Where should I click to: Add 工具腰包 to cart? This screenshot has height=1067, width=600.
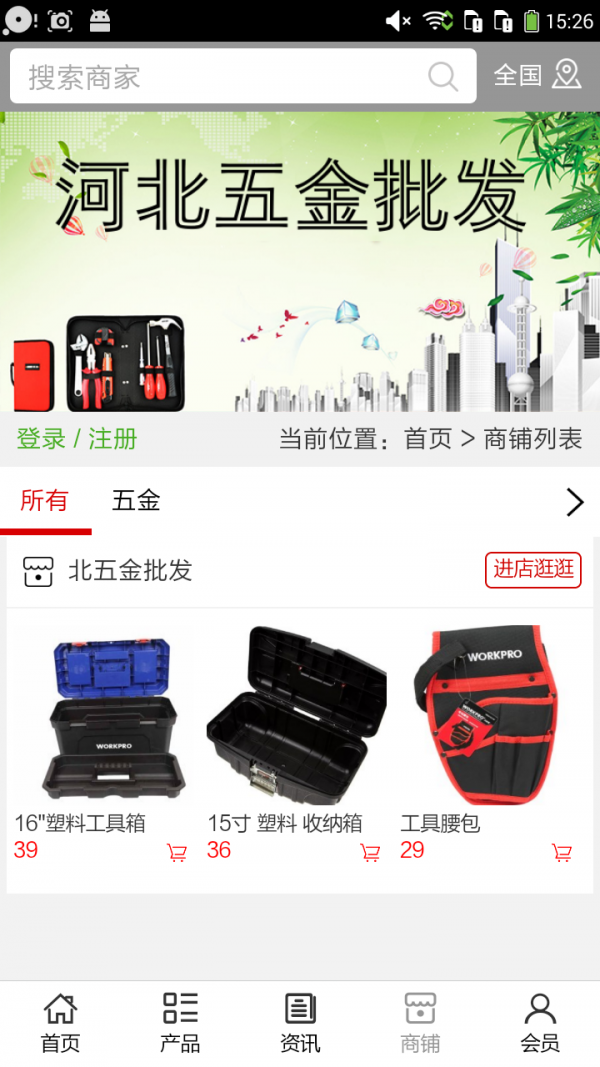(x=562, y=853)
